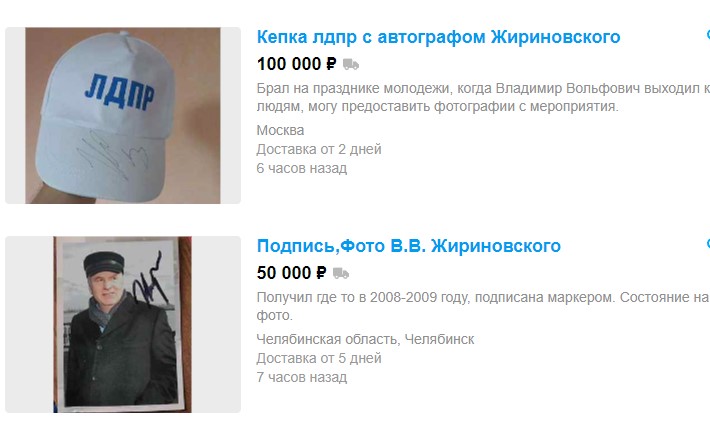
Task: Tap the white ЛДПР cap photo thumbnail
Action: coord(123,115)
